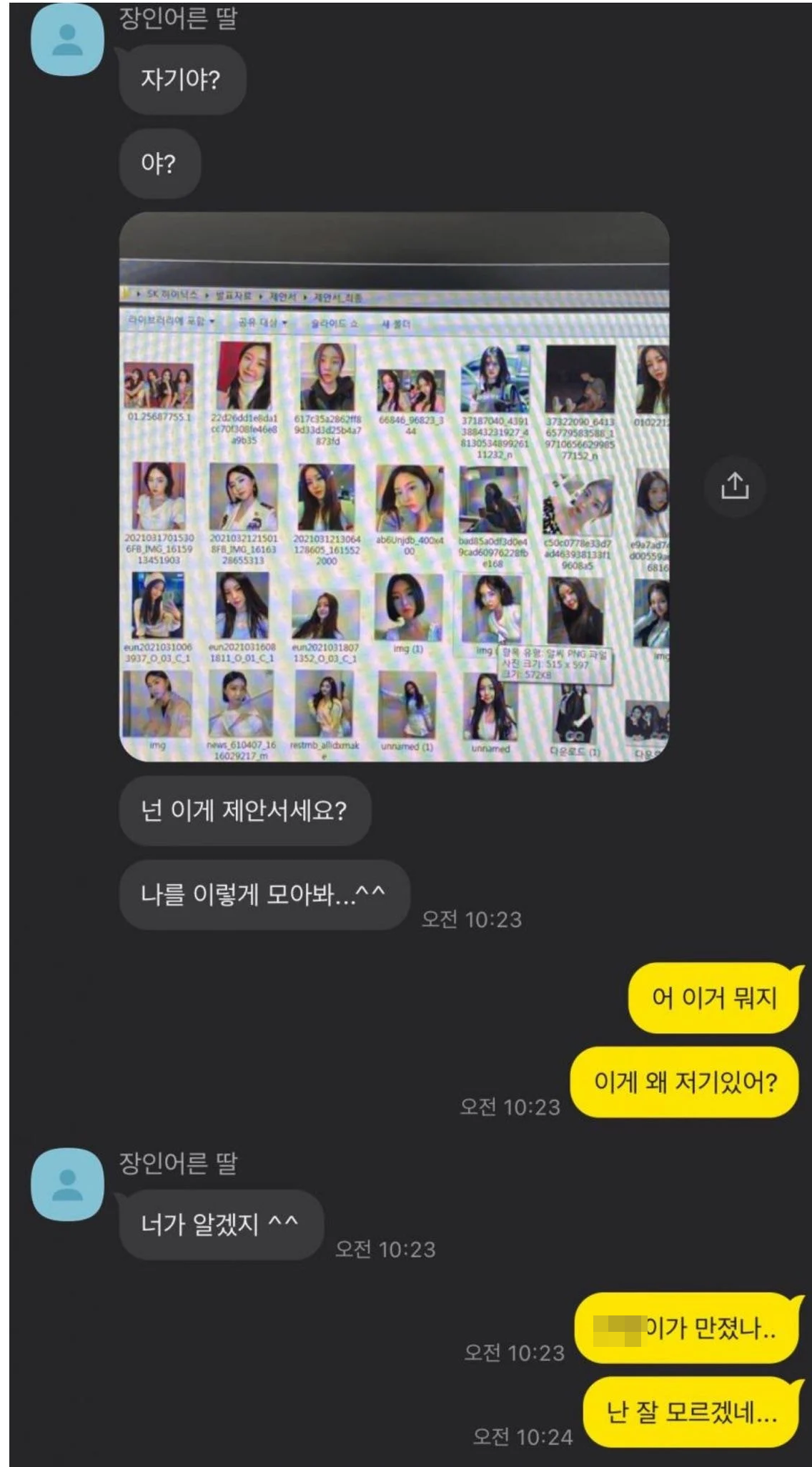812x1467 pixels.
Task: Open the shared photo of a monitor
Action: [394, 486]
